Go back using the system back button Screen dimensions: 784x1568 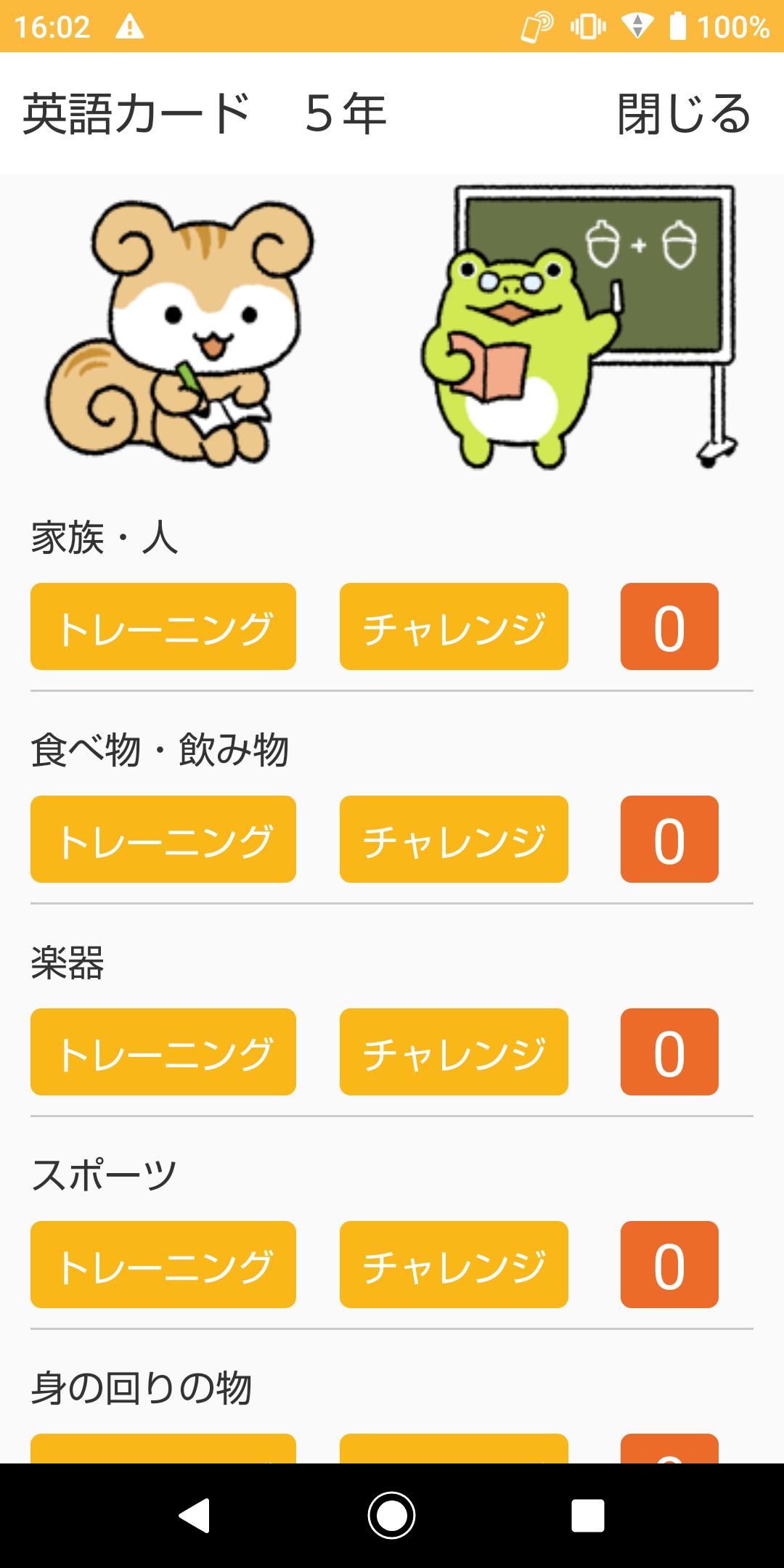point(195,1516)
